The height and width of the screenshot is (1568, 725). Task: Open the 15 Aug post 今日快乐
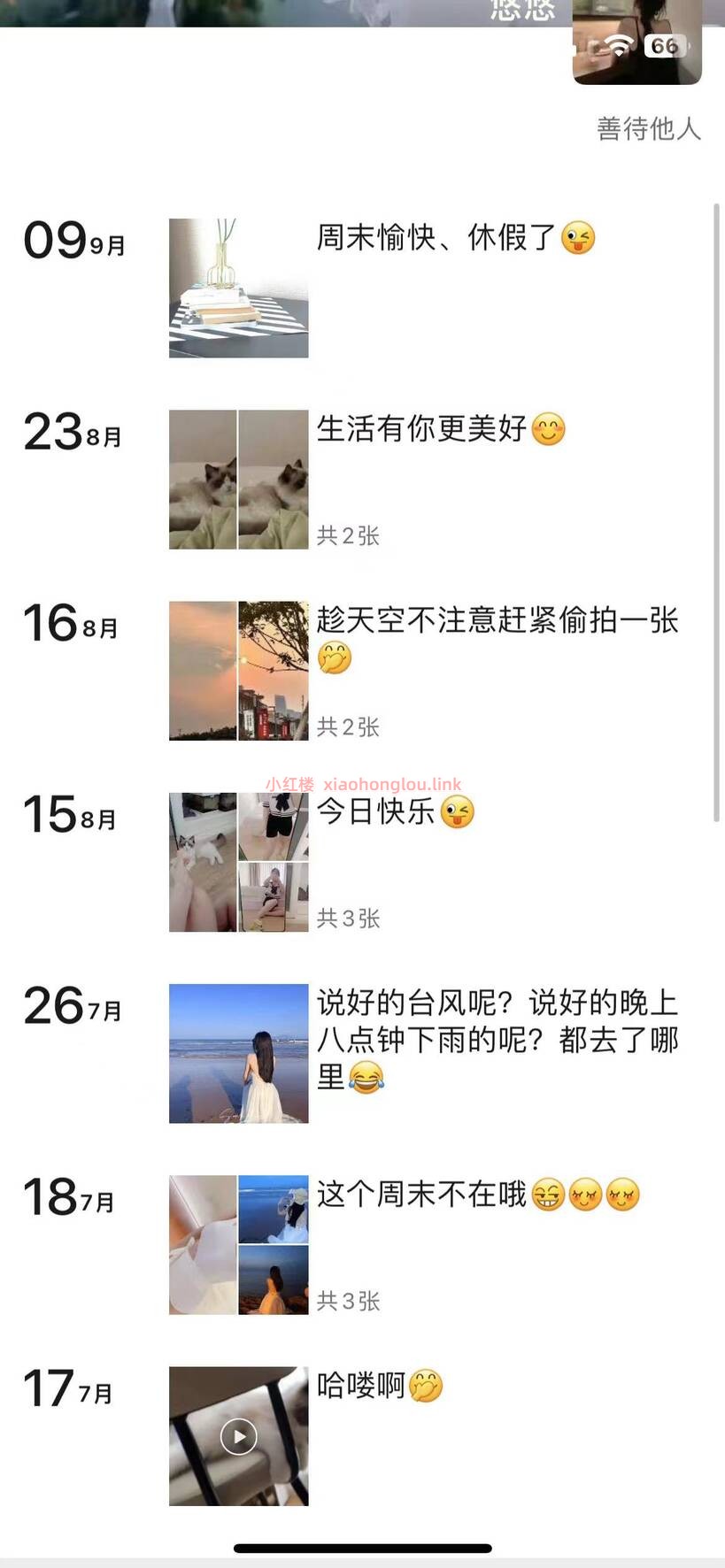[239, 862]
